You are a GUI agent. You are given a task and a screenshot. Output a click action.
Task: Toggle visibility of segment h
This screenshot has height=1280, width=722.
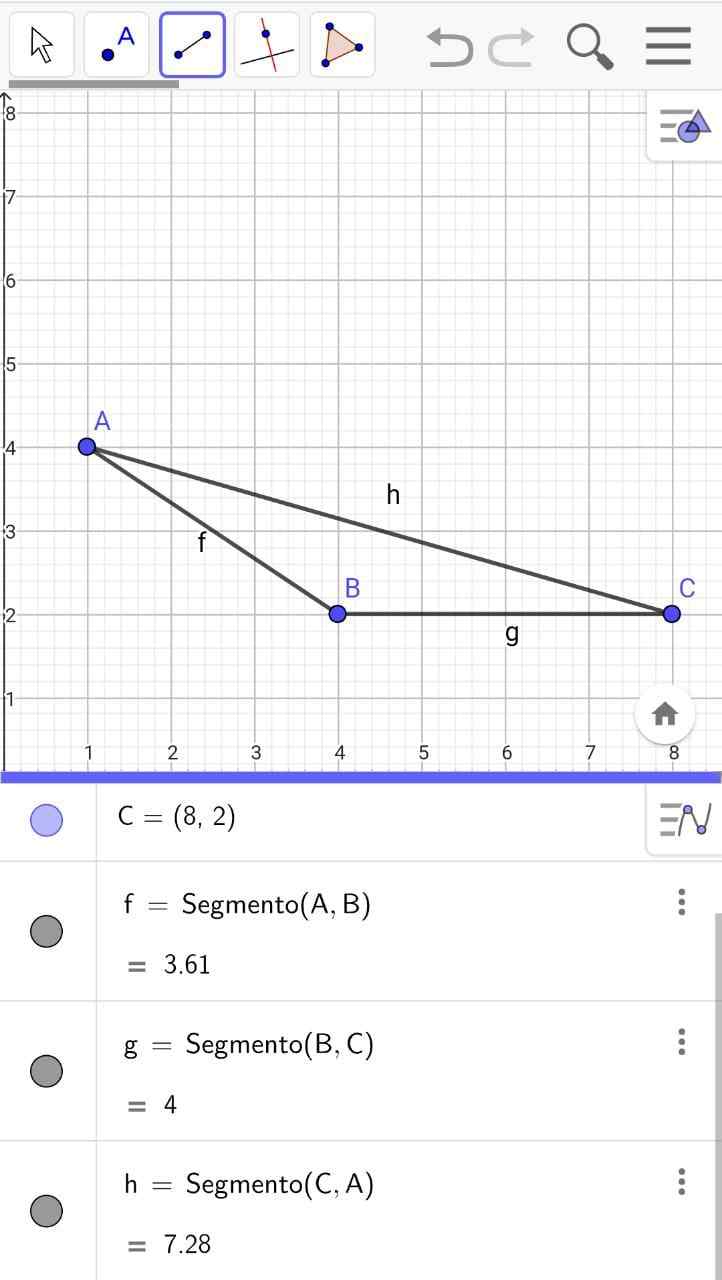coord(47,1211)
